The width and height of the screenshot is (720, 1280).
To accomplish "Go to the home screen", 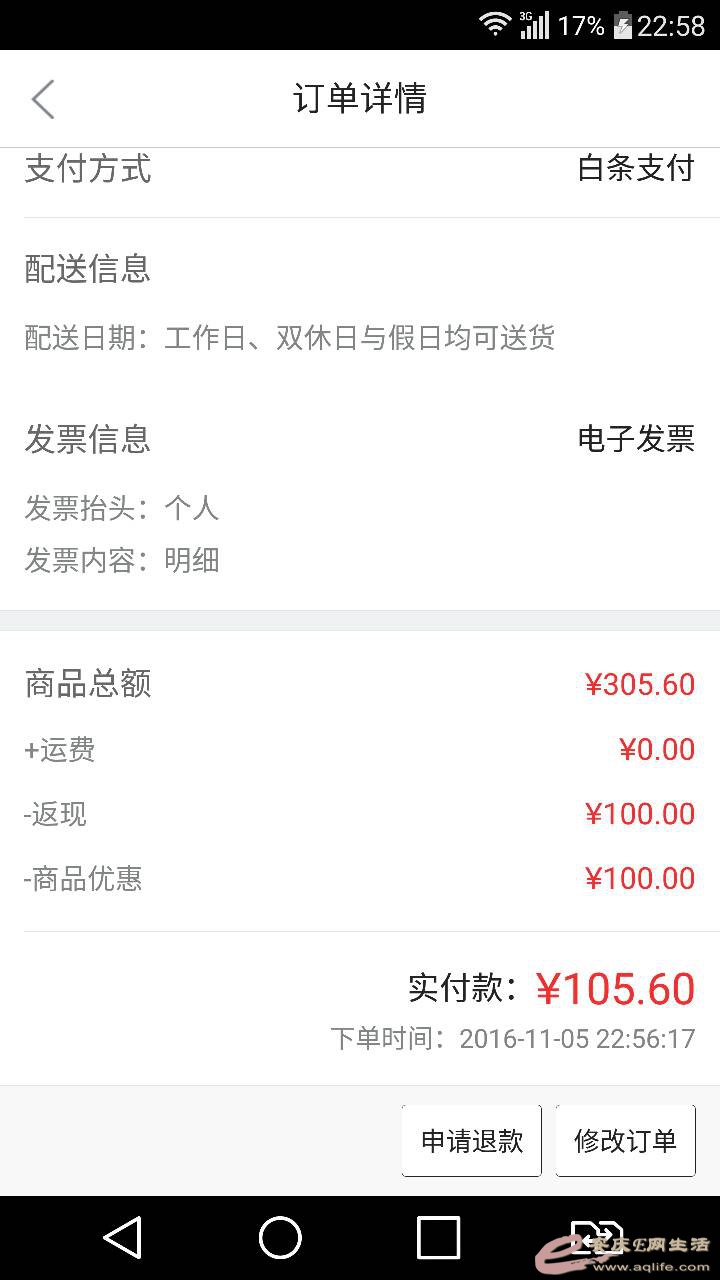I will 280,1238.
